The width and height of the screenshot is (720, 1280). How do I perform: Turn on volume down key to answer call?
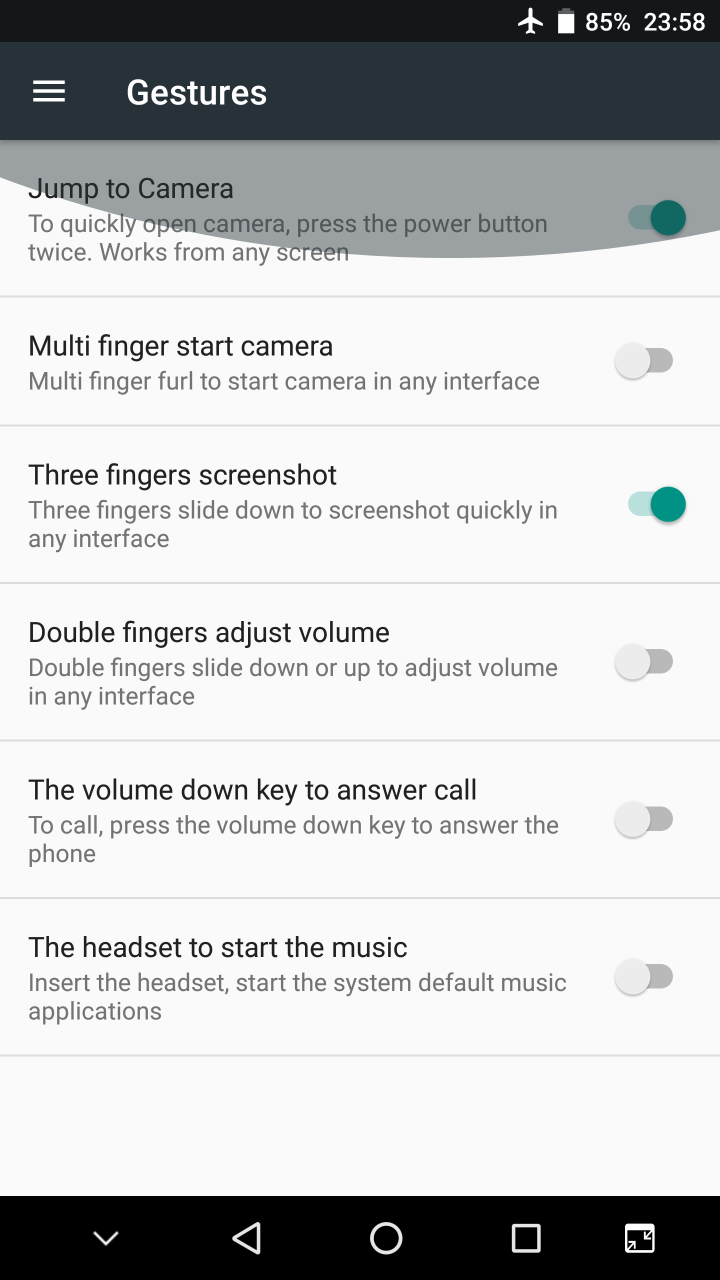[x=644, y=820]
